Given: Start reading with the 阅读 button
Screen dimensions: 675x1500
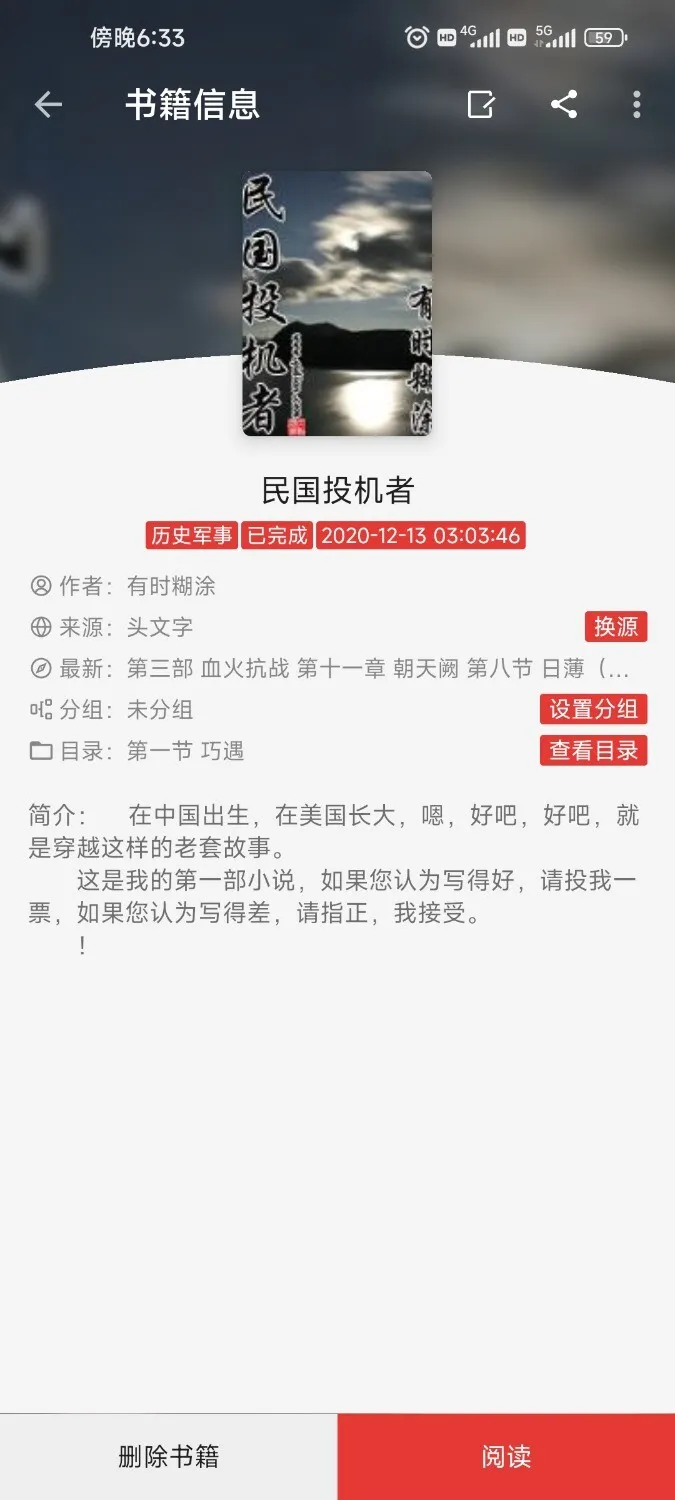Looking at the screenshot, I should click(x=506, y=1456).
